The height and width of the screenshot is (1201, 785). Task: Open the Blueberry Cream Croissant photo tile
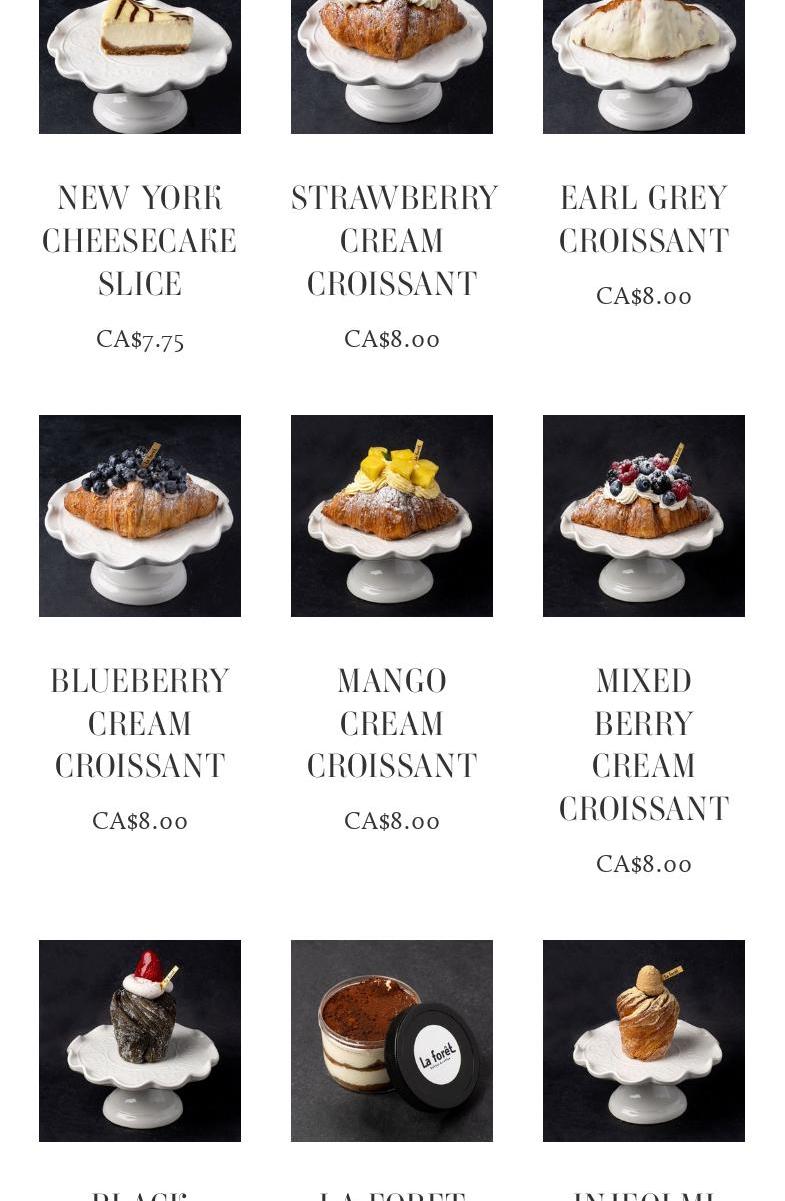[x=140, y=516]
